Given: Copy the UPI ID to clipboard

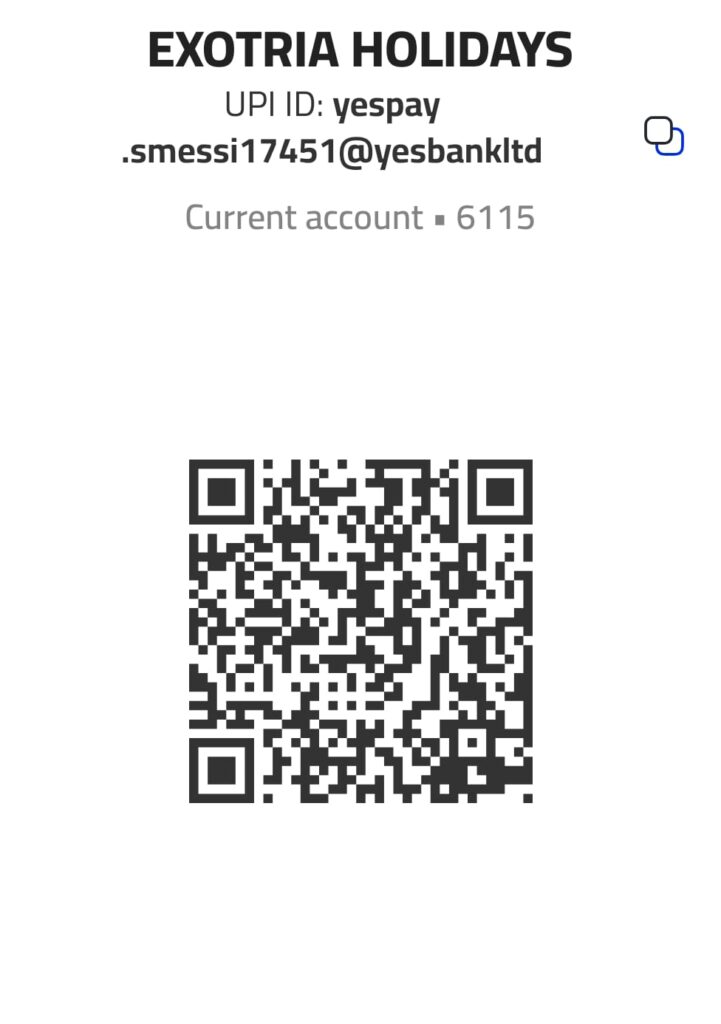Looking at the screenshot, I should 663,136.
